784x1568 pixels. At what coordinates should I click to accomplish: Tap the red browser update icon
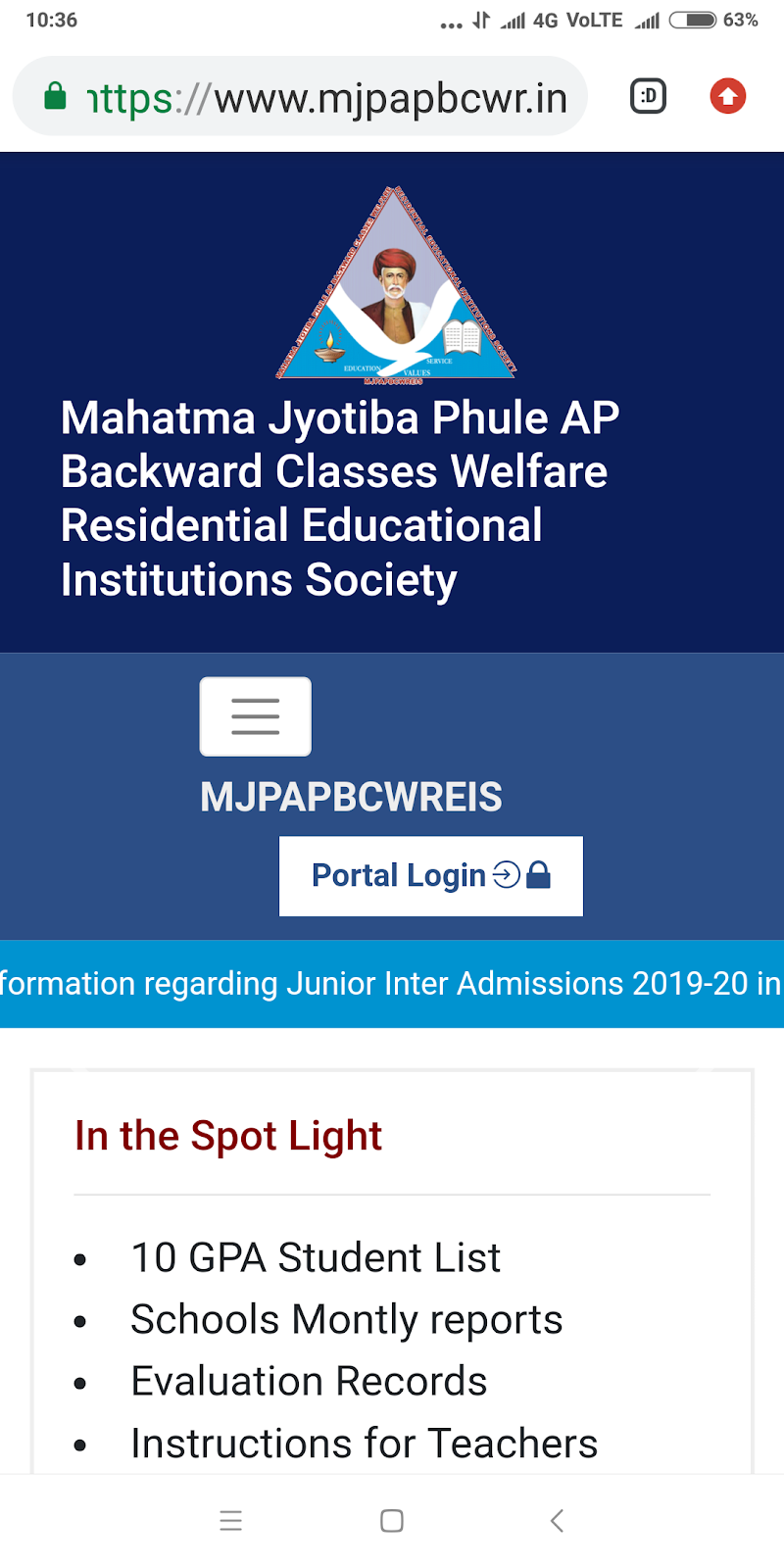pyautogui.click(x=727, y=96)
